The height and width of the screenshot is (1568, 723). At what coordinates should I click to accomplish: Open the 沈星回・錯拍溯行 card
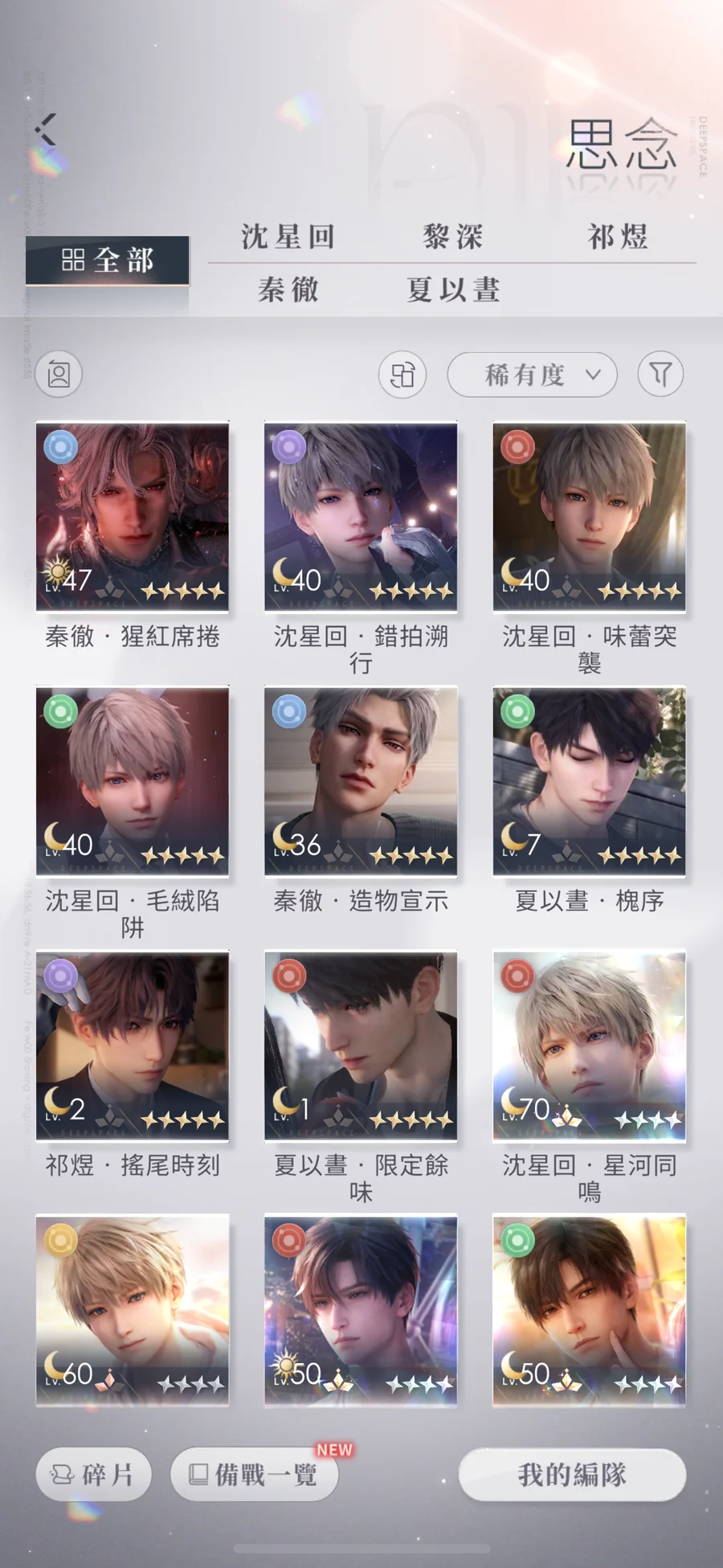click(361, 517)
